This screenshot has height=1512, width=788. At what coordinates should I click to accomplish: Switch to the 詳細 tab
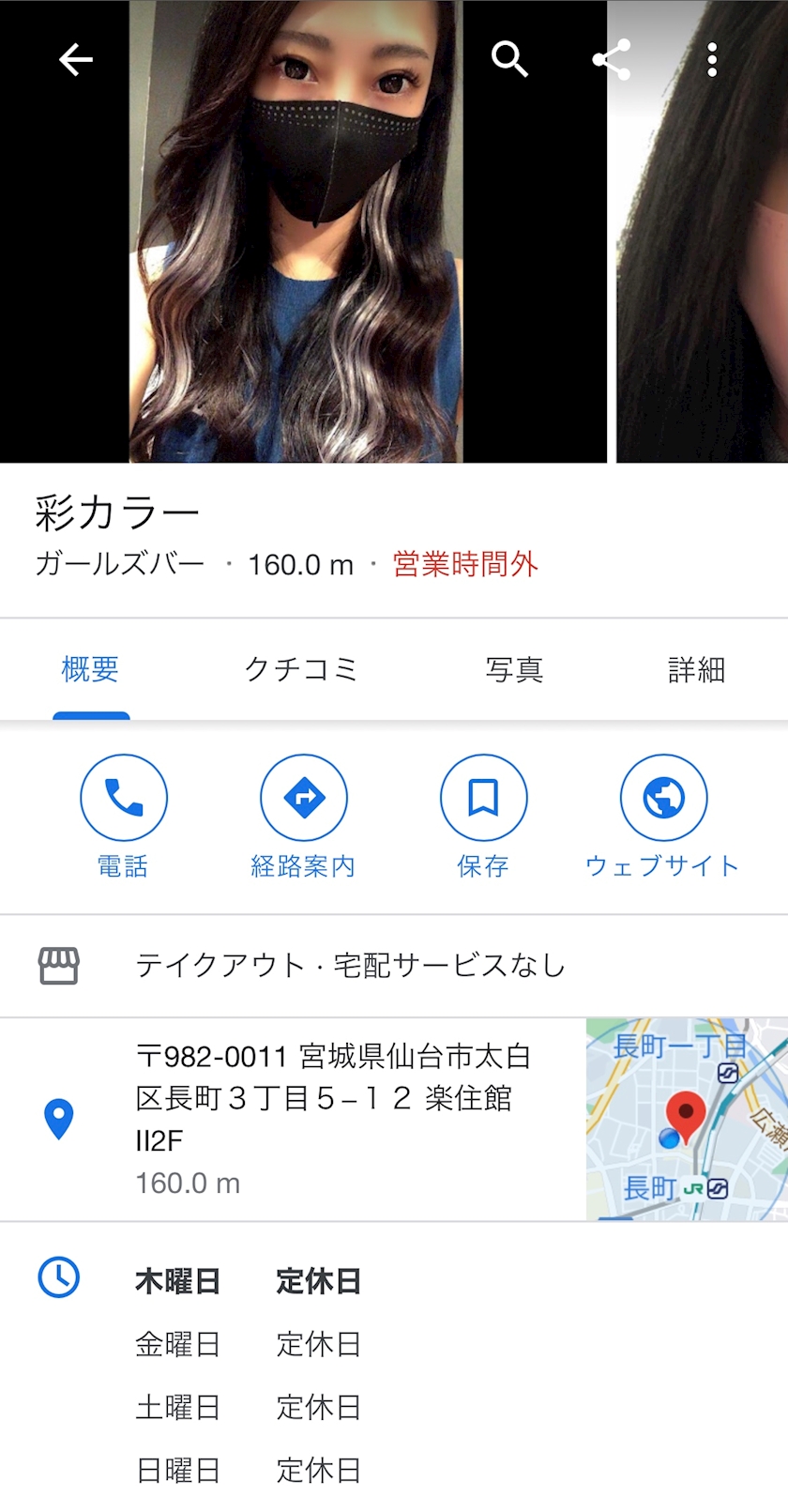pyautogui.click(x=696, y=669)
